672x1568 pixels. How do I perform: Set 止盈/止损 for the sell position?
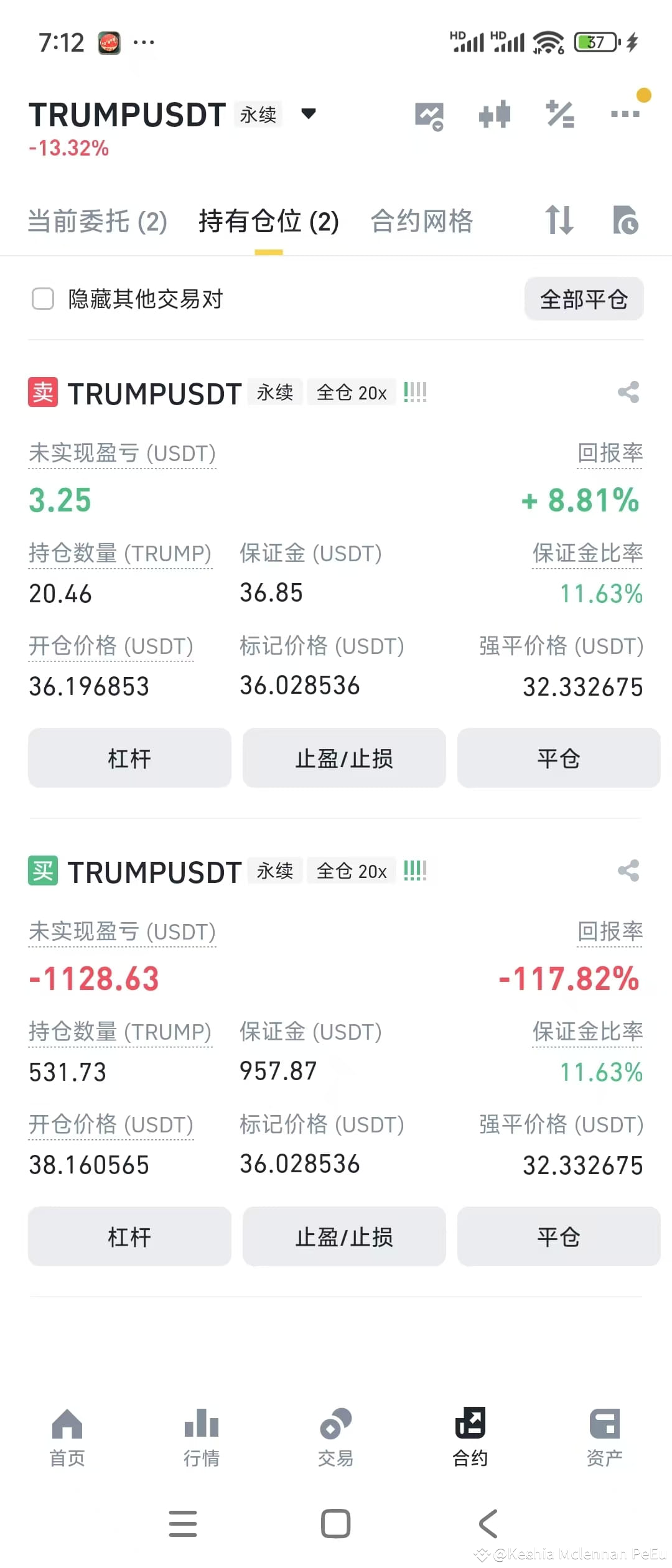[344, 758]
